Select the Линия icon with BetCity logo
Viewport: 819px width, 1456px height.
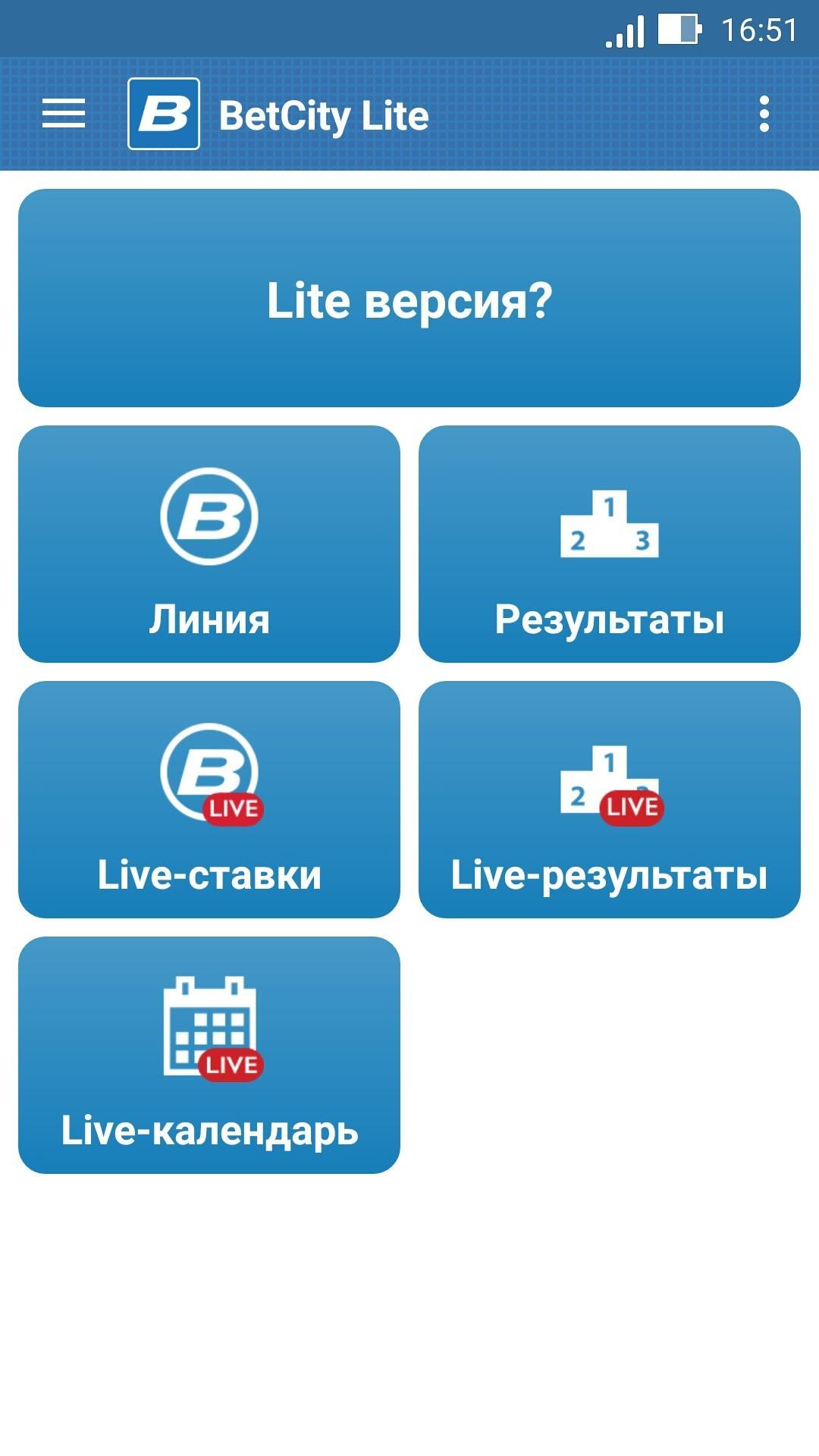[x=207, y=516]
